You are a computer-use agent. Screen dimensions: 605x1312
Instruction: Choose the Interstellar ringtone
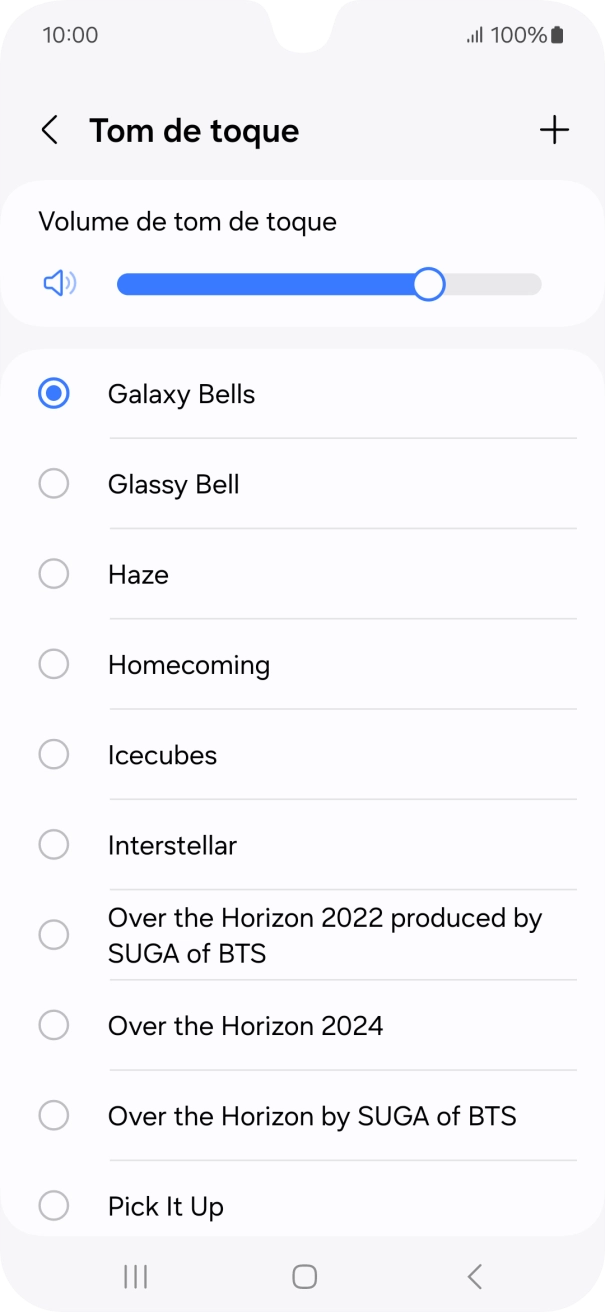172,845
